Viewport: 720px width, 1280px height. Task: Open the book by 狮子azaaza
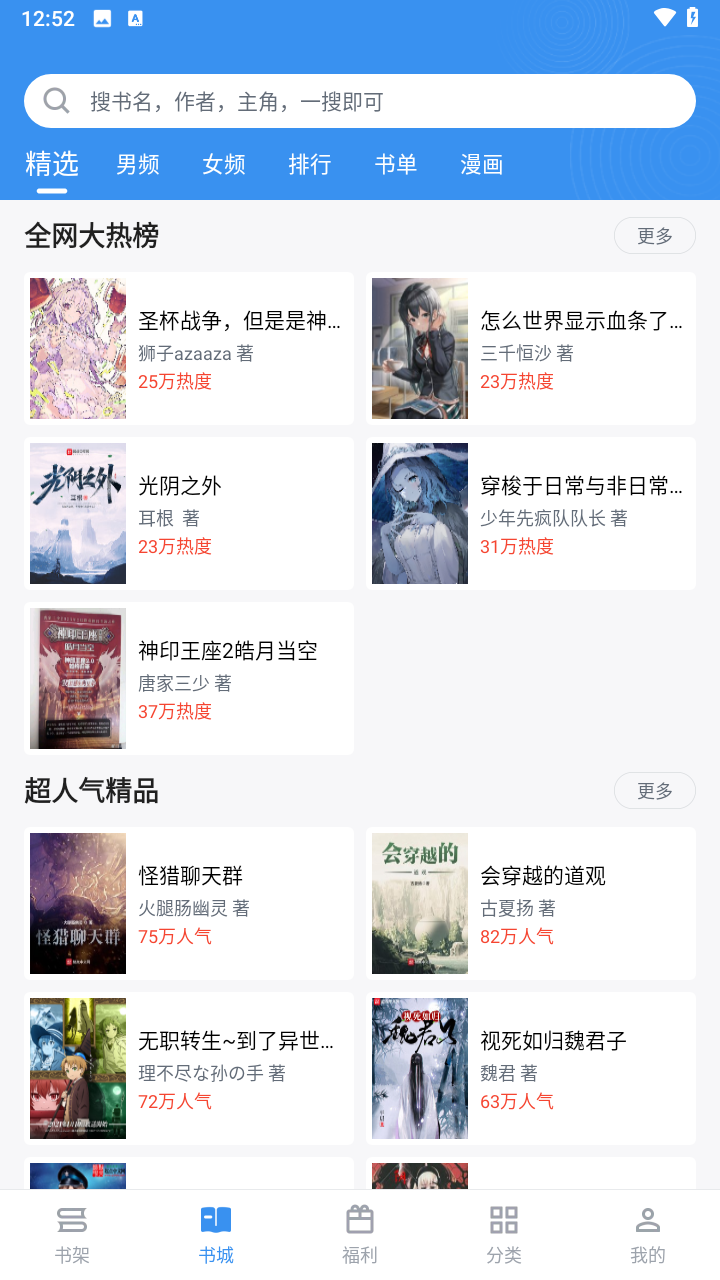189,348
